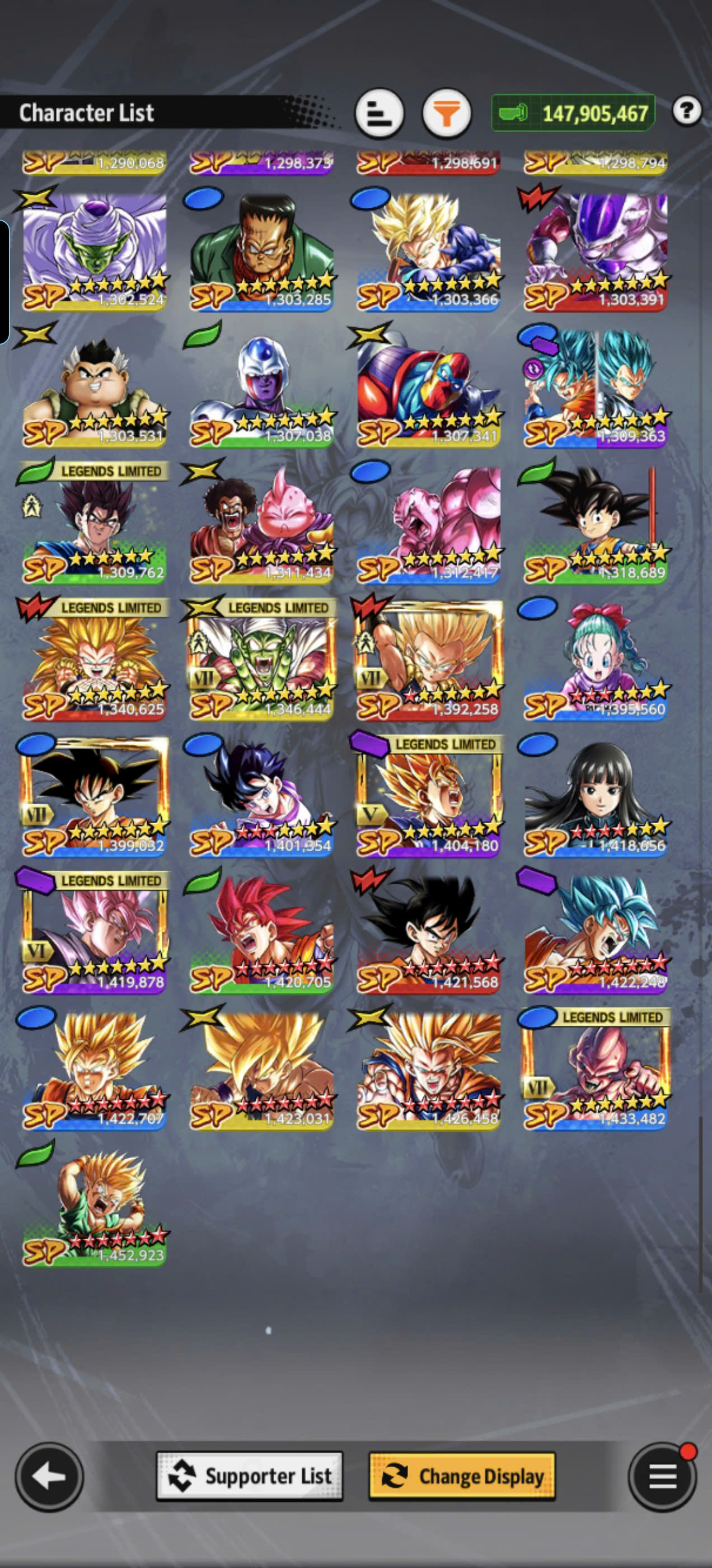
Task: Tap the Change Display button
Action: tap(462, 1476)
